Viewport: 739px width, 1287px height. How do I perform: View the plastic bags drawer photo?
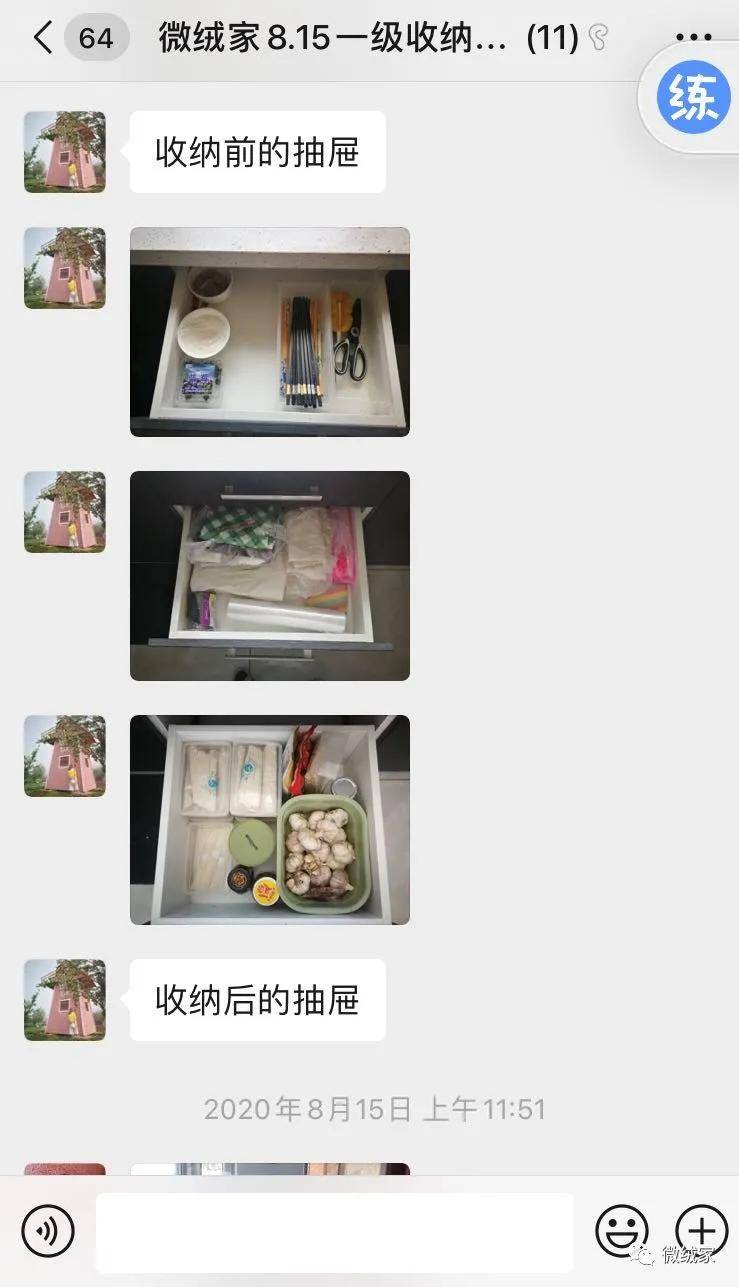(x=270, y=575)
